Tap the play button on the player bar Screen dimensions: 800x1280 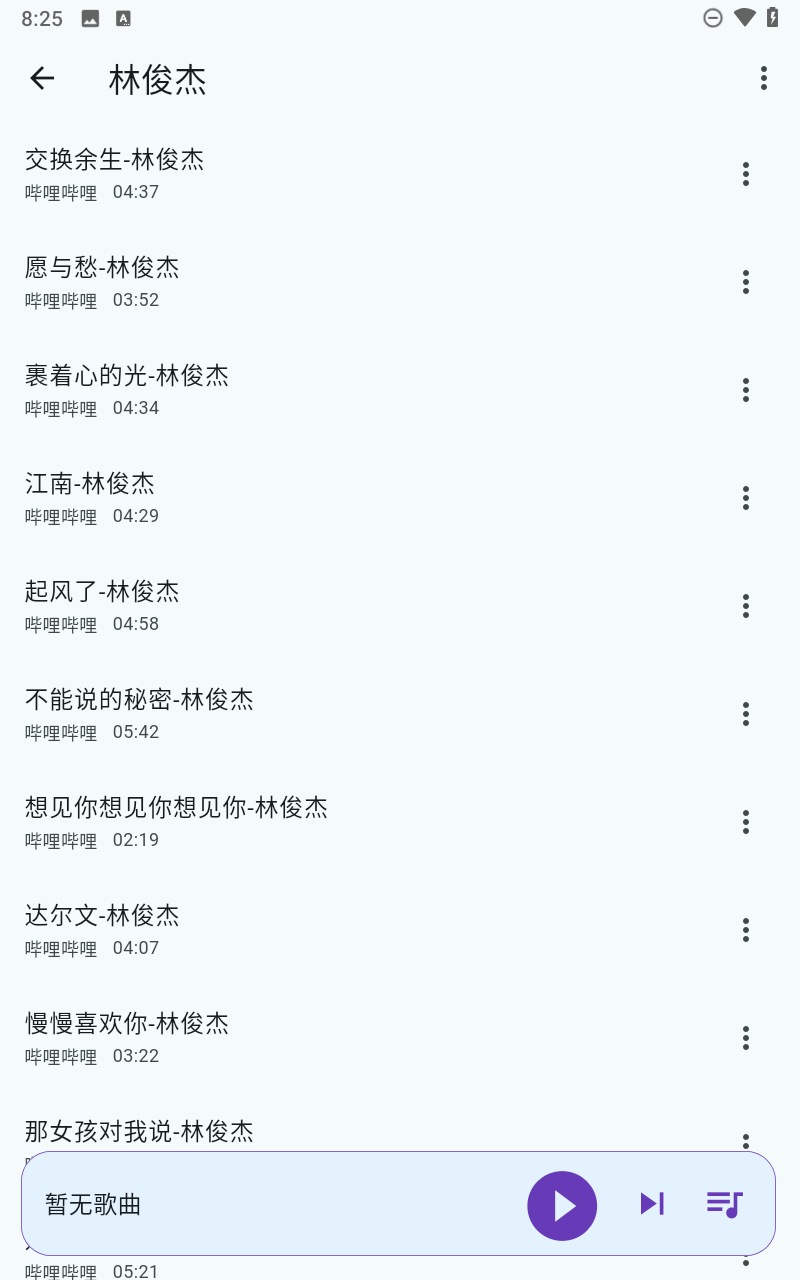[562, 1205]
